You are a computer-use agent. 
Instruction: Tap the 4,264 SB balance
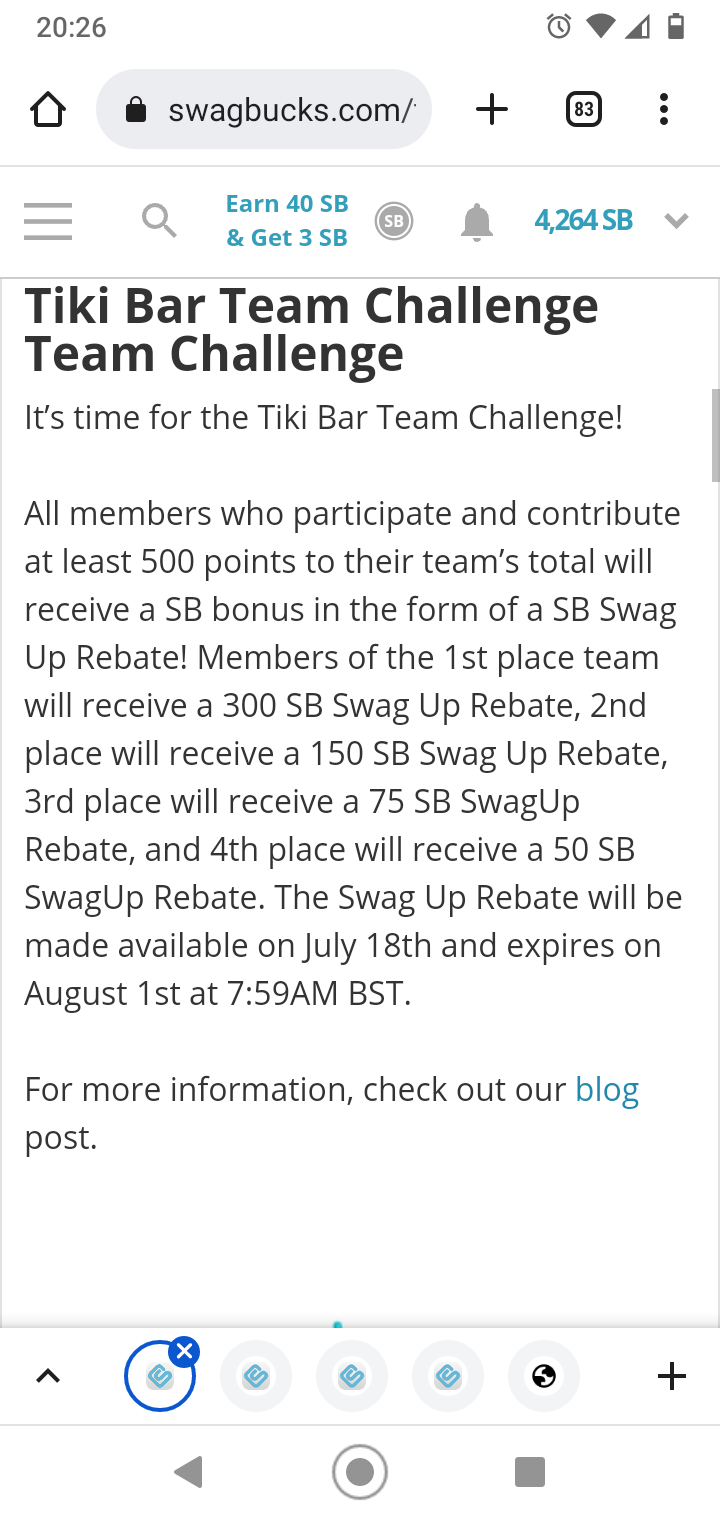tap(583, 221)
